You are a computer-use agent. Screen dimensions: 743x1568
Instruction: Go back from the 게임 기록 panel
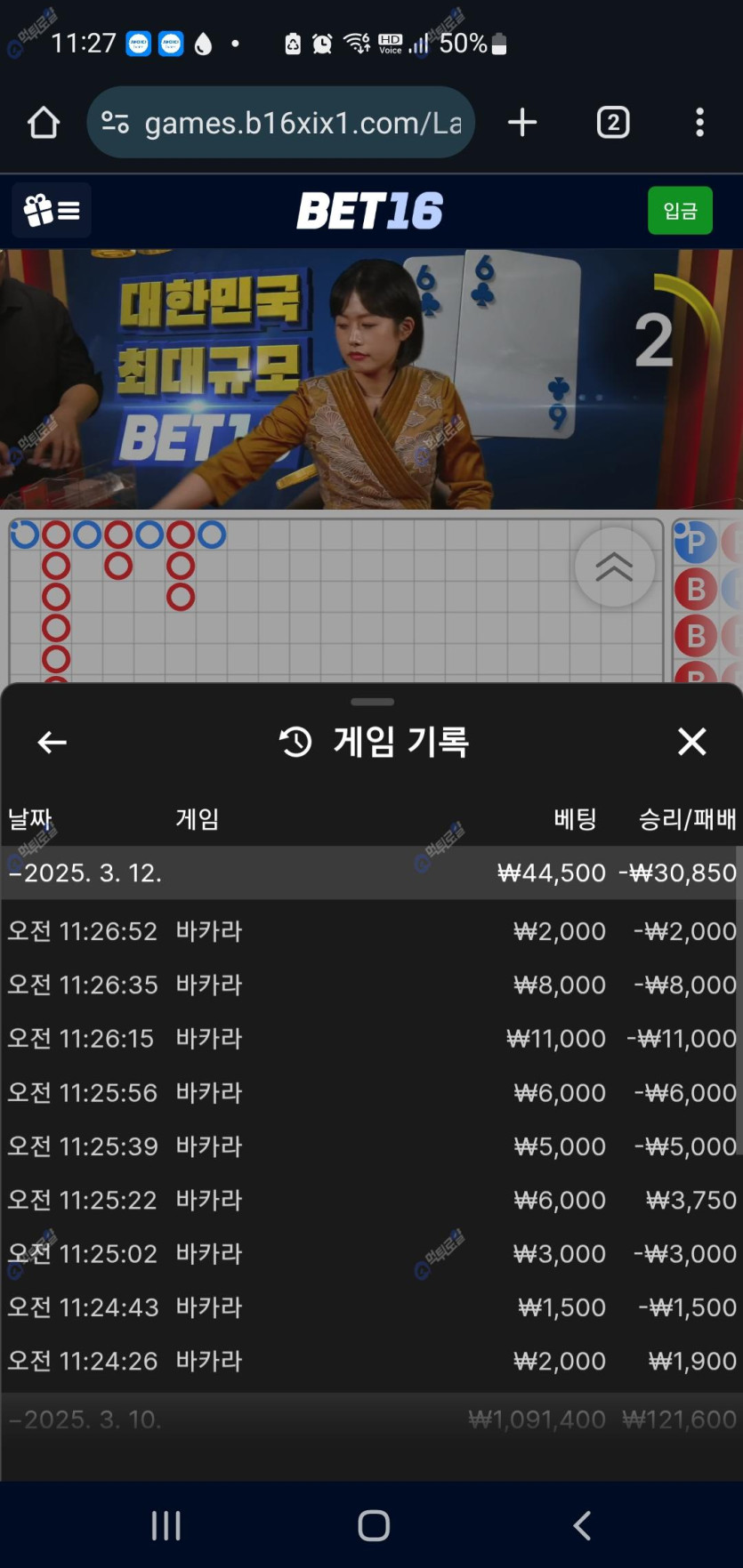(x=52, y=742)
